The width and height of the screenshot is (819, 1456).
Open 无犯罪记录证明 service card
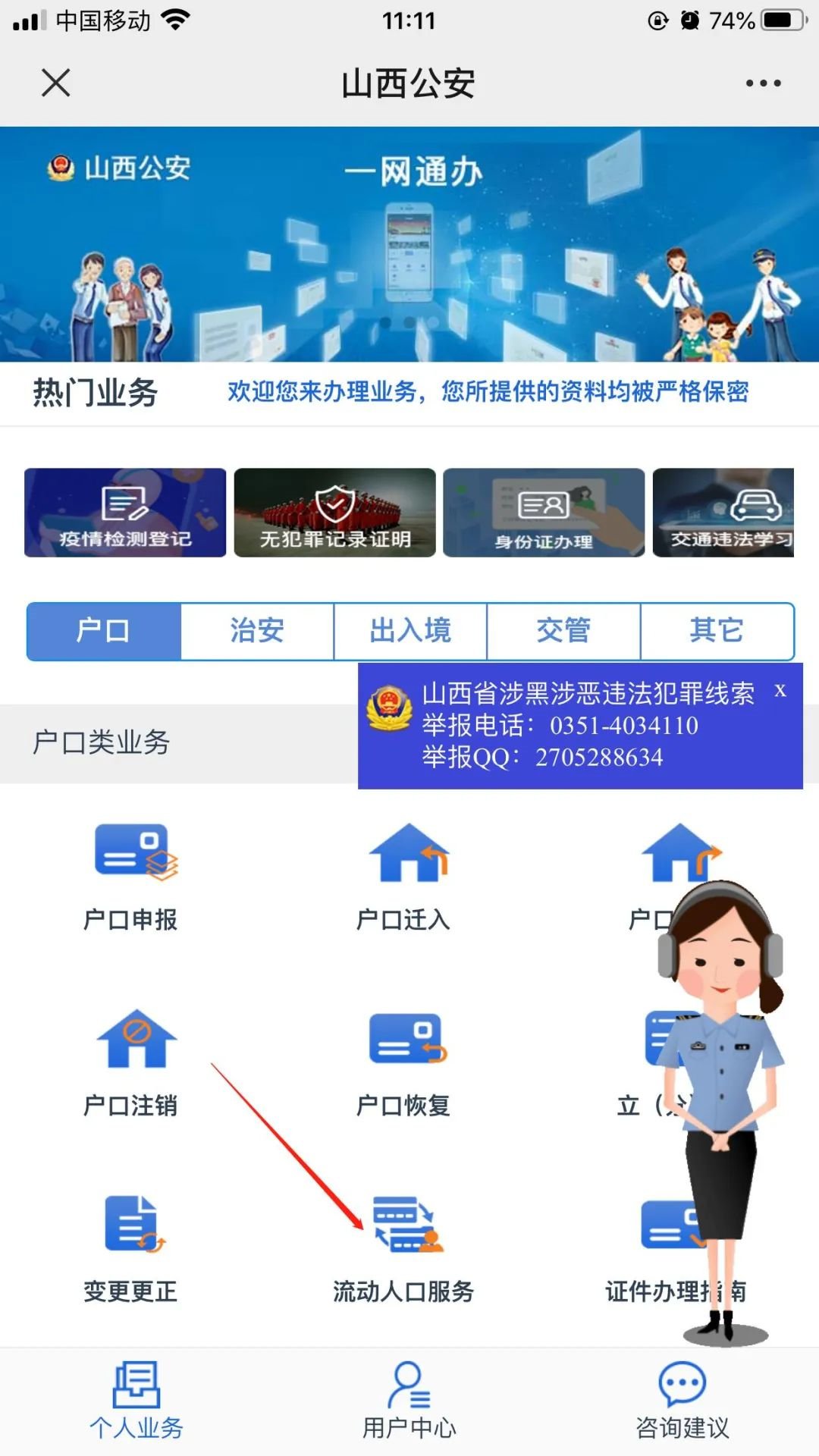point(334,513)
